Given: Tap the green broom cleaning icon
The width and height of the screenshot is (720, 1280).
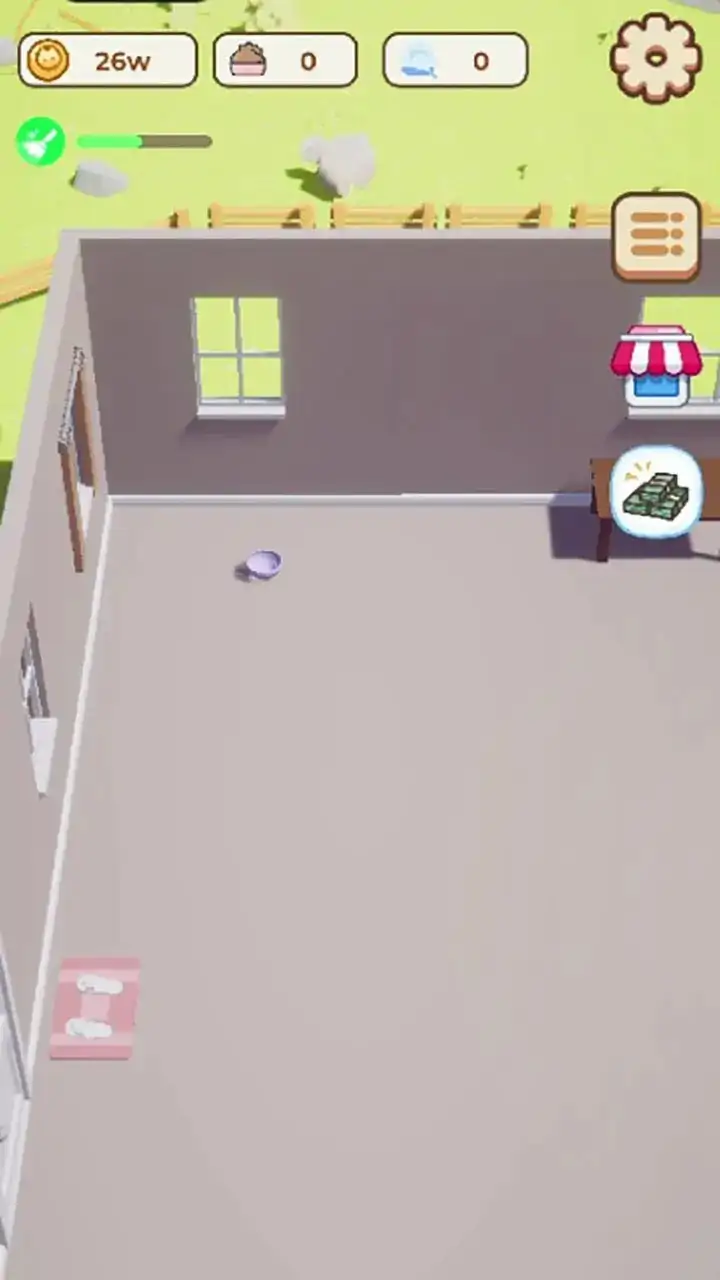Looking at the screenshot, I should (x=41, y=142).
